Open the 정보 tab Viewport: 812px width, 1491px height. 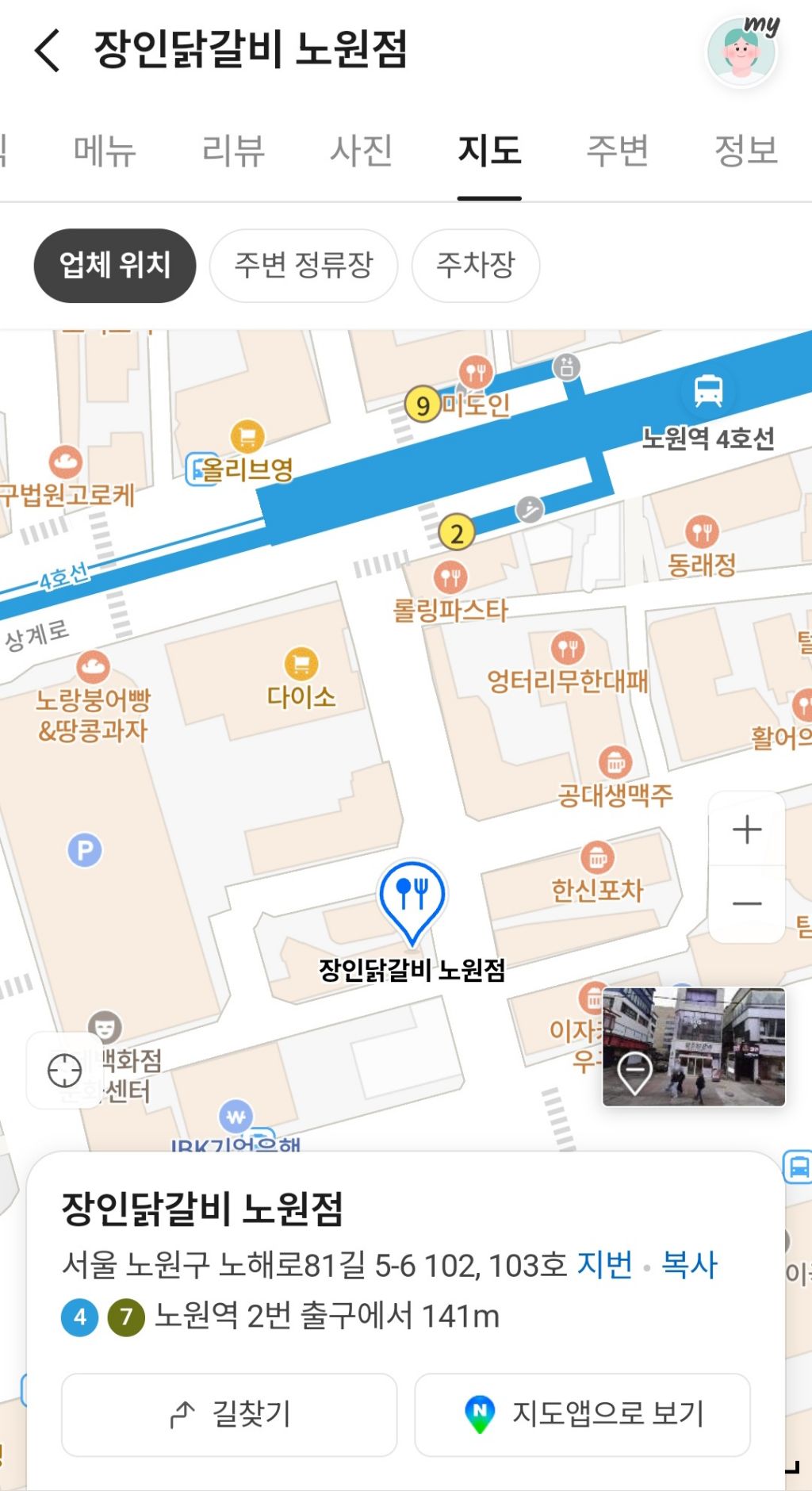click(745, 150)
